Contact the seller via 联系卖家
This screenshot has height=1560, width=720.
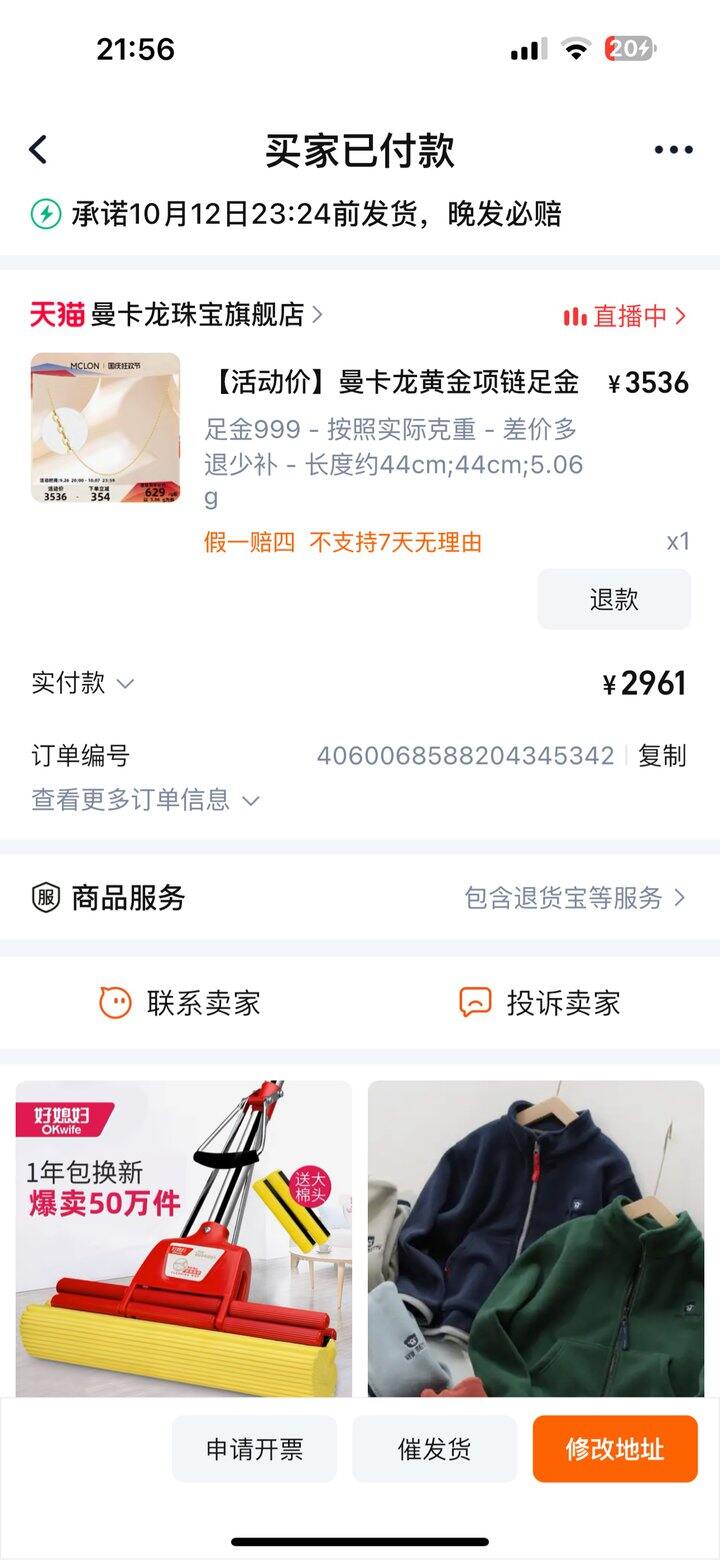180,1002
